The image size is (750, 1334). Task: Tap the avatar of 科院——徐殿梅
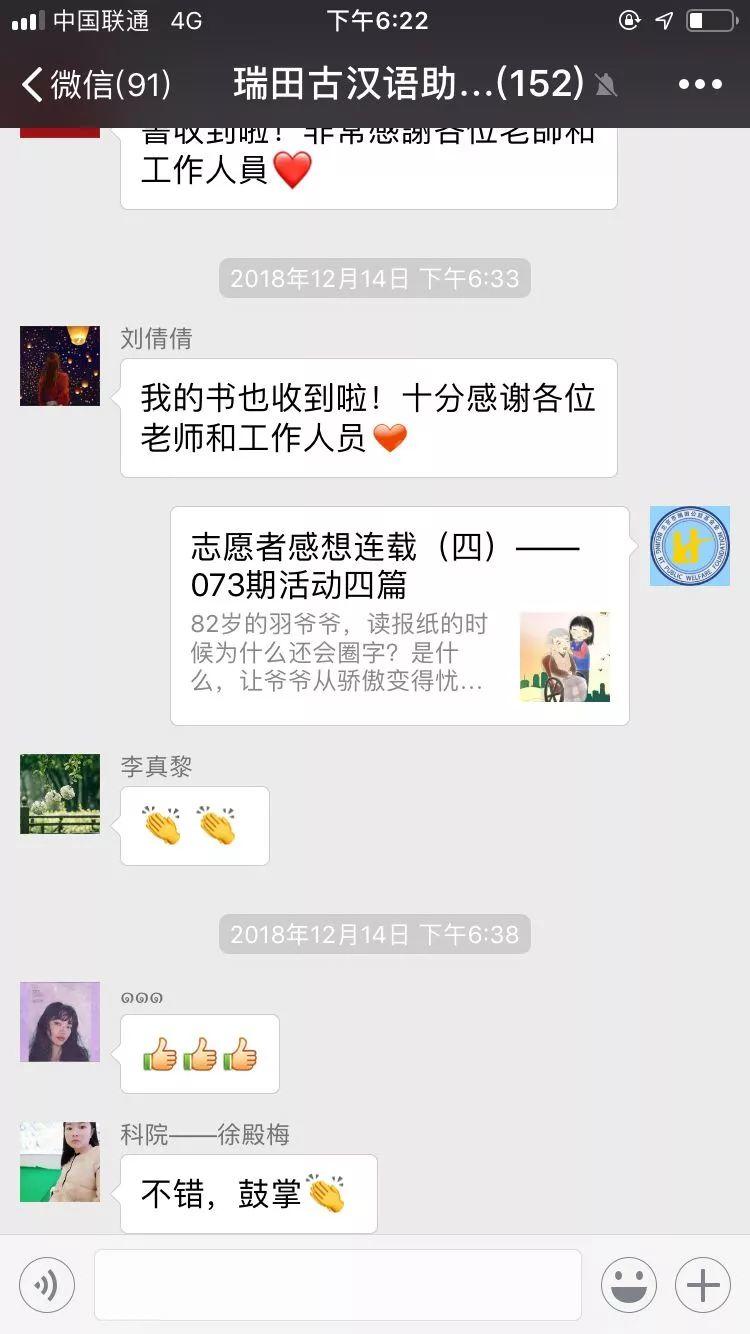[60, 1162]
